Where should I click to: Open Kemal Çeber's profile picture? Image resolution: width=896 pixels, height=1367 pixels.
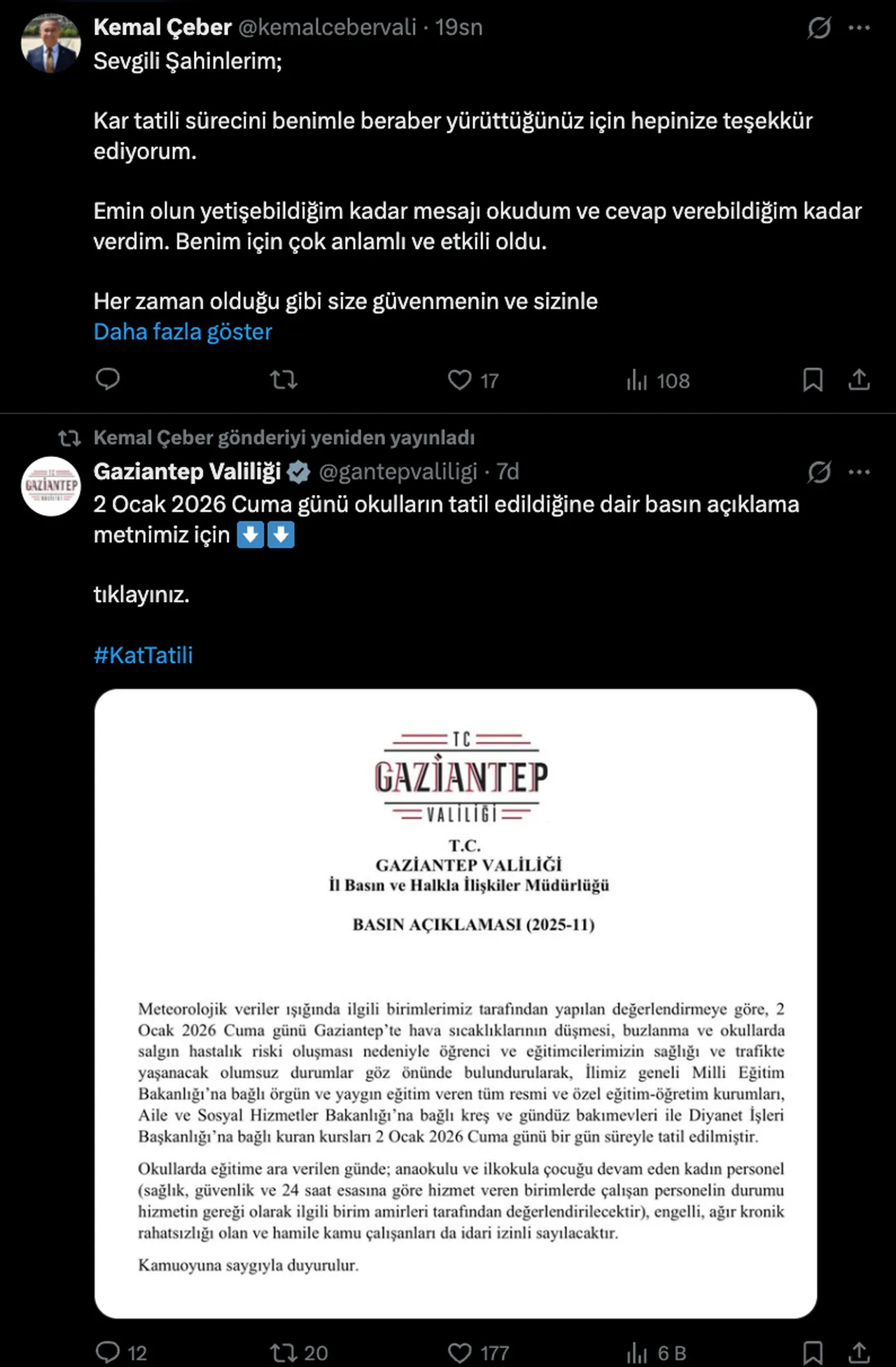[x=50, y=43]
